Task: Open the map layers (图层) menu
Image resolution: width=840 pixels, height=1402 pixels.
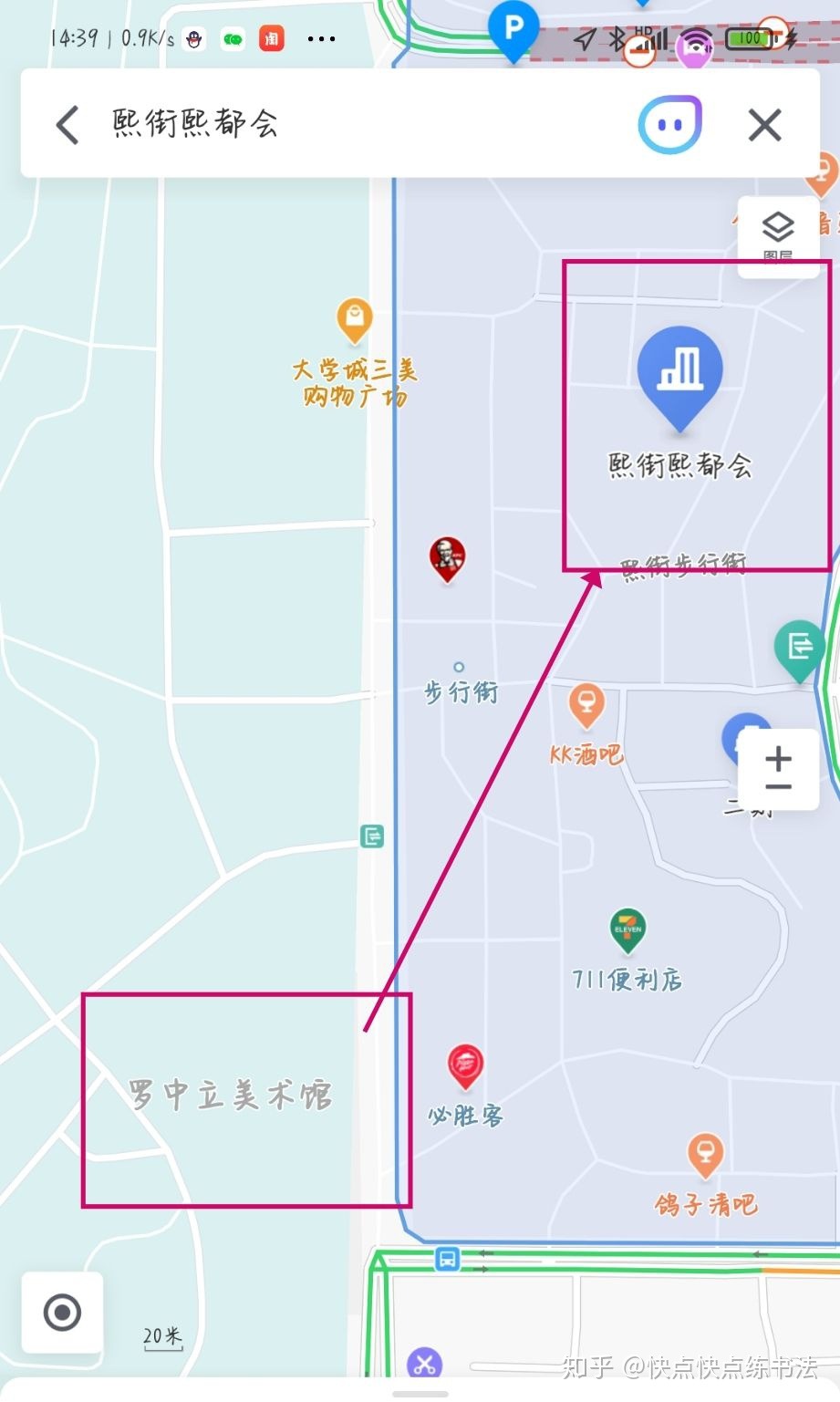Action: (777, 234)
